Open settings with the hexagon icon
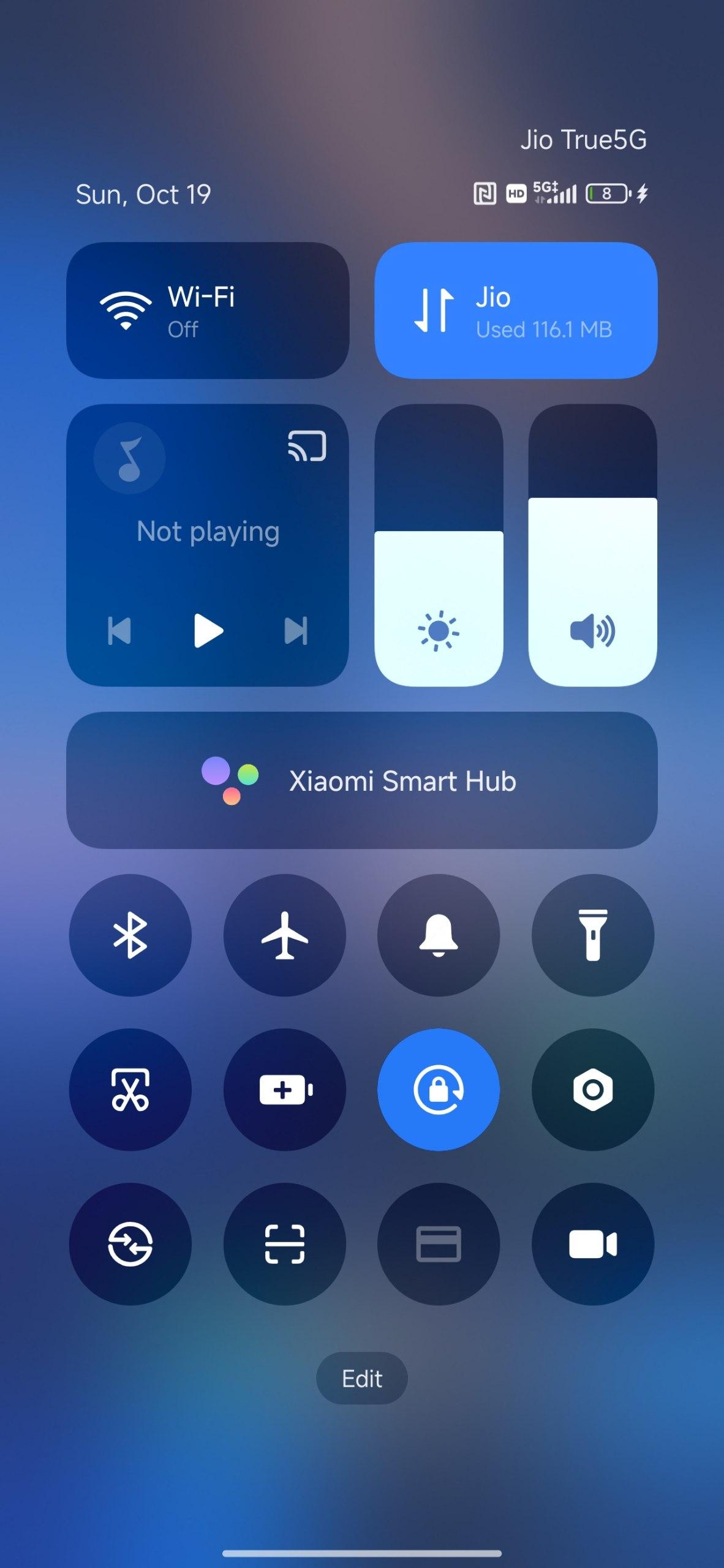Image resolution: width=724 pixels, height=1568 pixels. click(592, 1090)
